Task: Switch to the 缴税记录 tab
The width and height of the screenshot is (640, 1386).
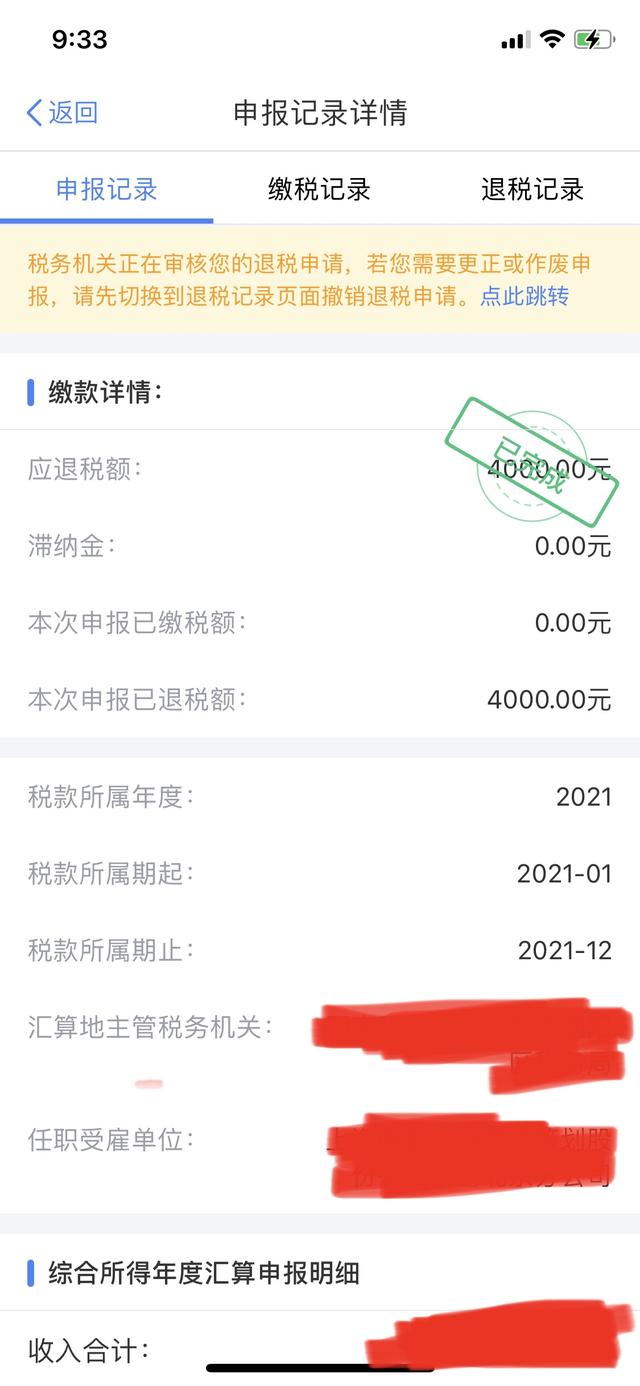Action: tap(320, 189)
